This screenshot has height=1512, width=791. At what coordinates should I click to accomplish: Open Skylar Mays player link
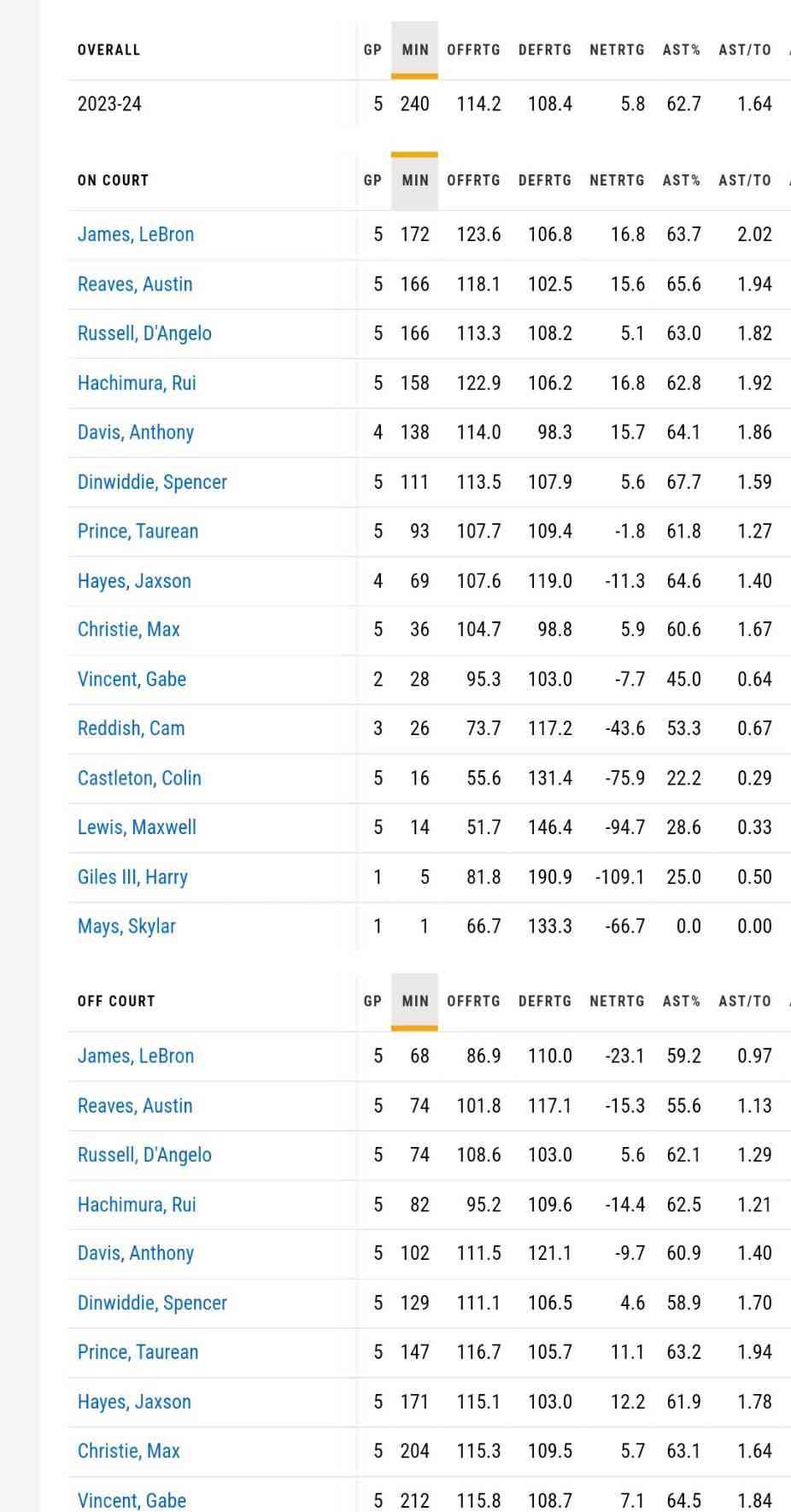point(126,926)
